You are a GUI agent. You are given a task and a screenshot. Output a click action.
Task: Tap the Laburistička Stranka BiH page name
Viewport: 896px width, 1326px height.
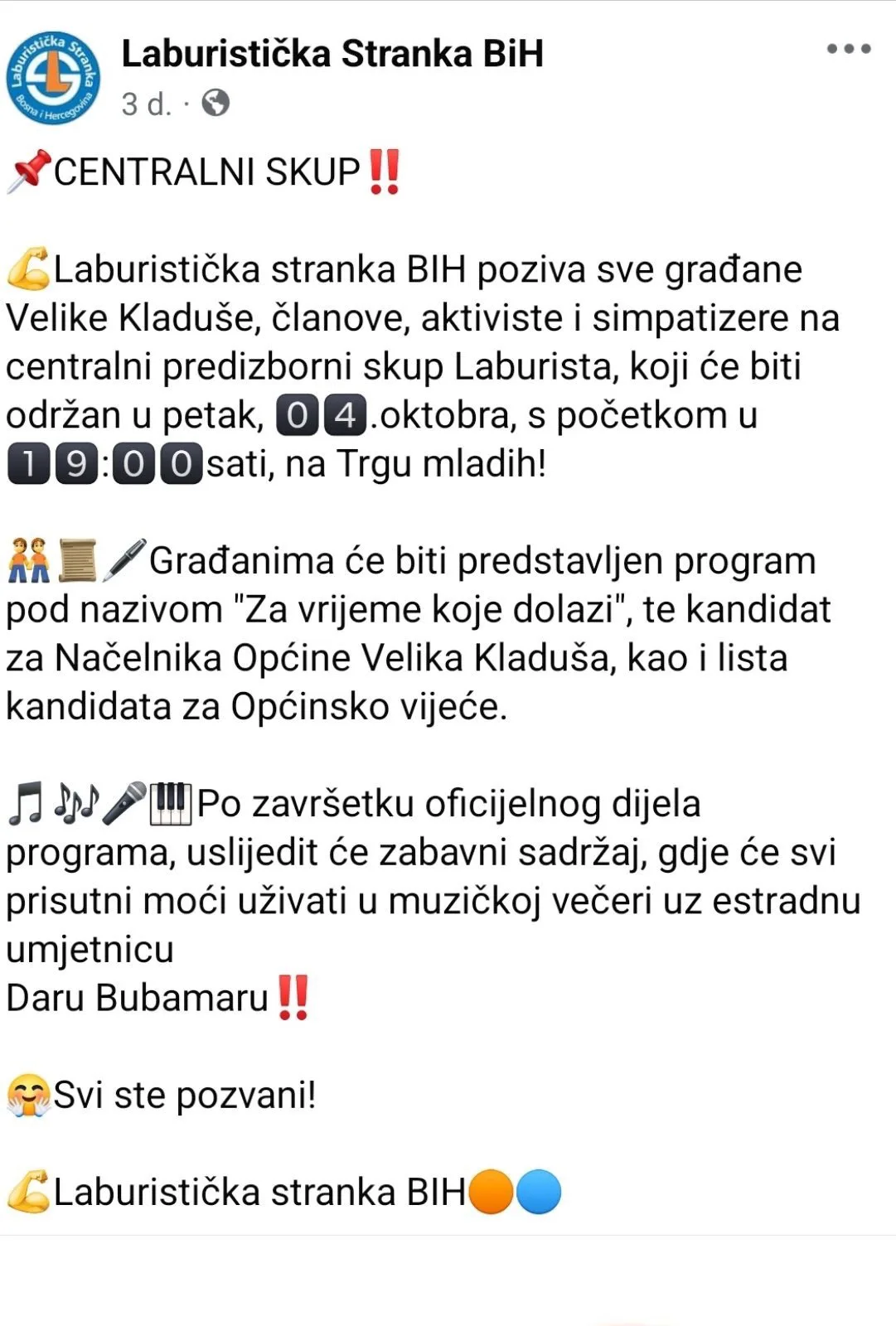(x=332, y=54)
